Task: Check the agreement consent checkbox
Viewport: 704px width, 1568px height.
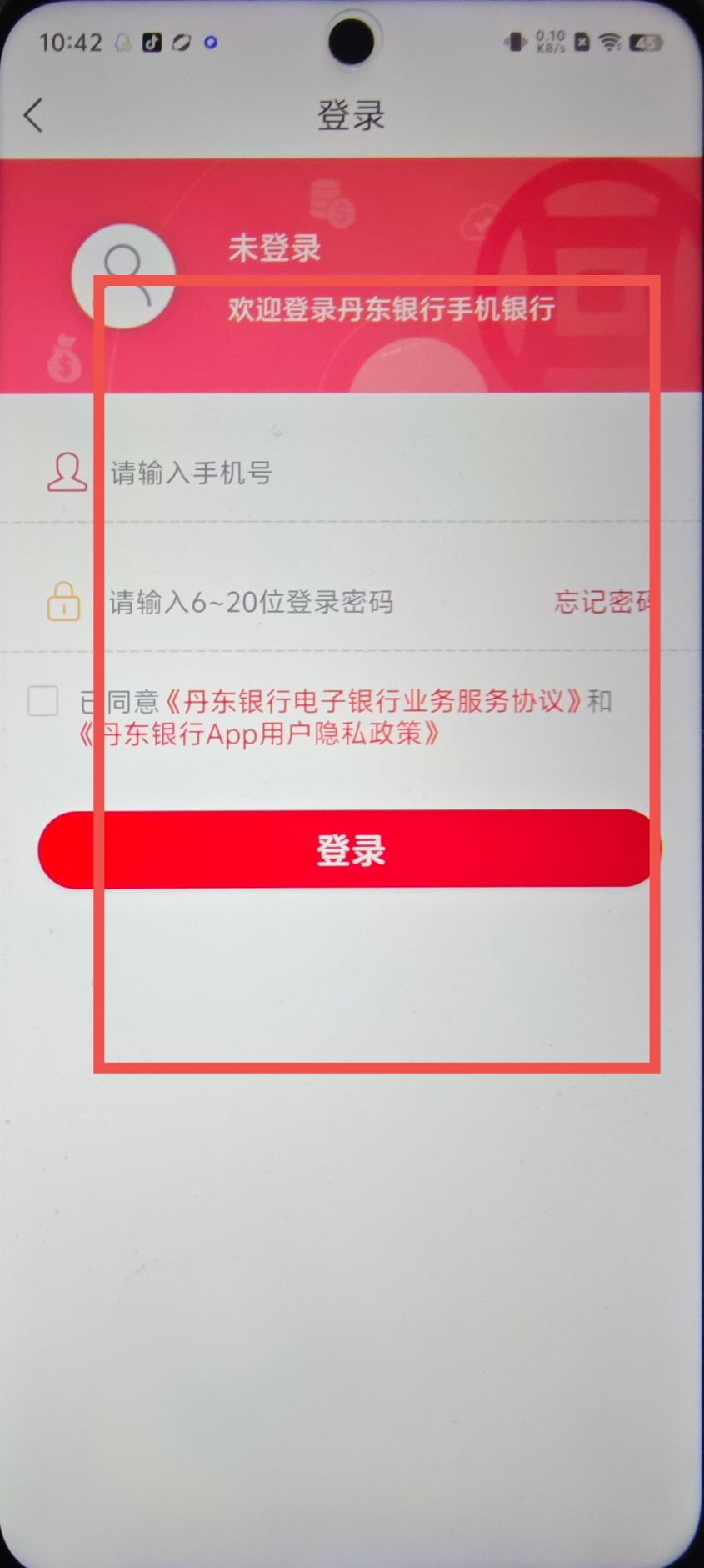Action: (42, 701)
